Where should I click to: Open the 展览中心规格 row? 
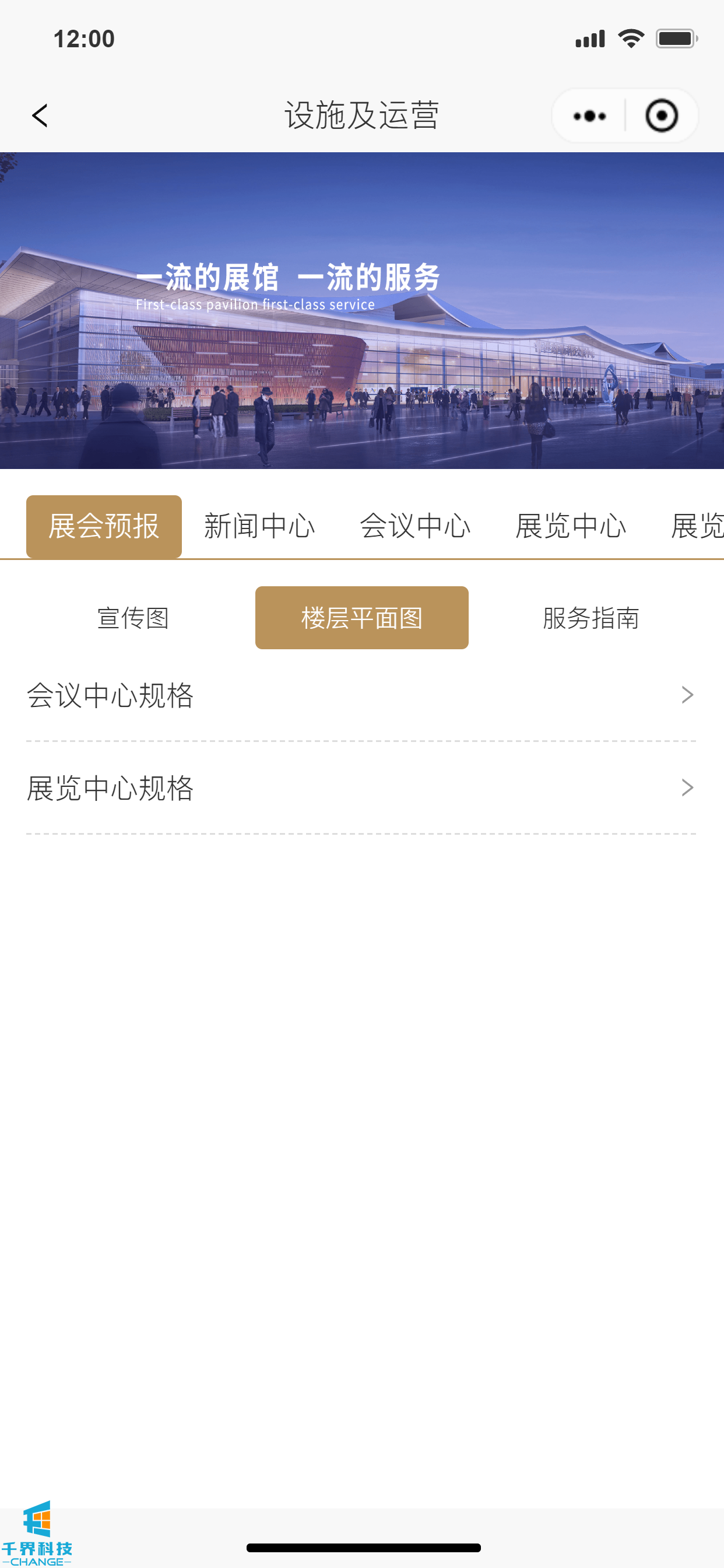pyautogui.click(x=361, y=787)
